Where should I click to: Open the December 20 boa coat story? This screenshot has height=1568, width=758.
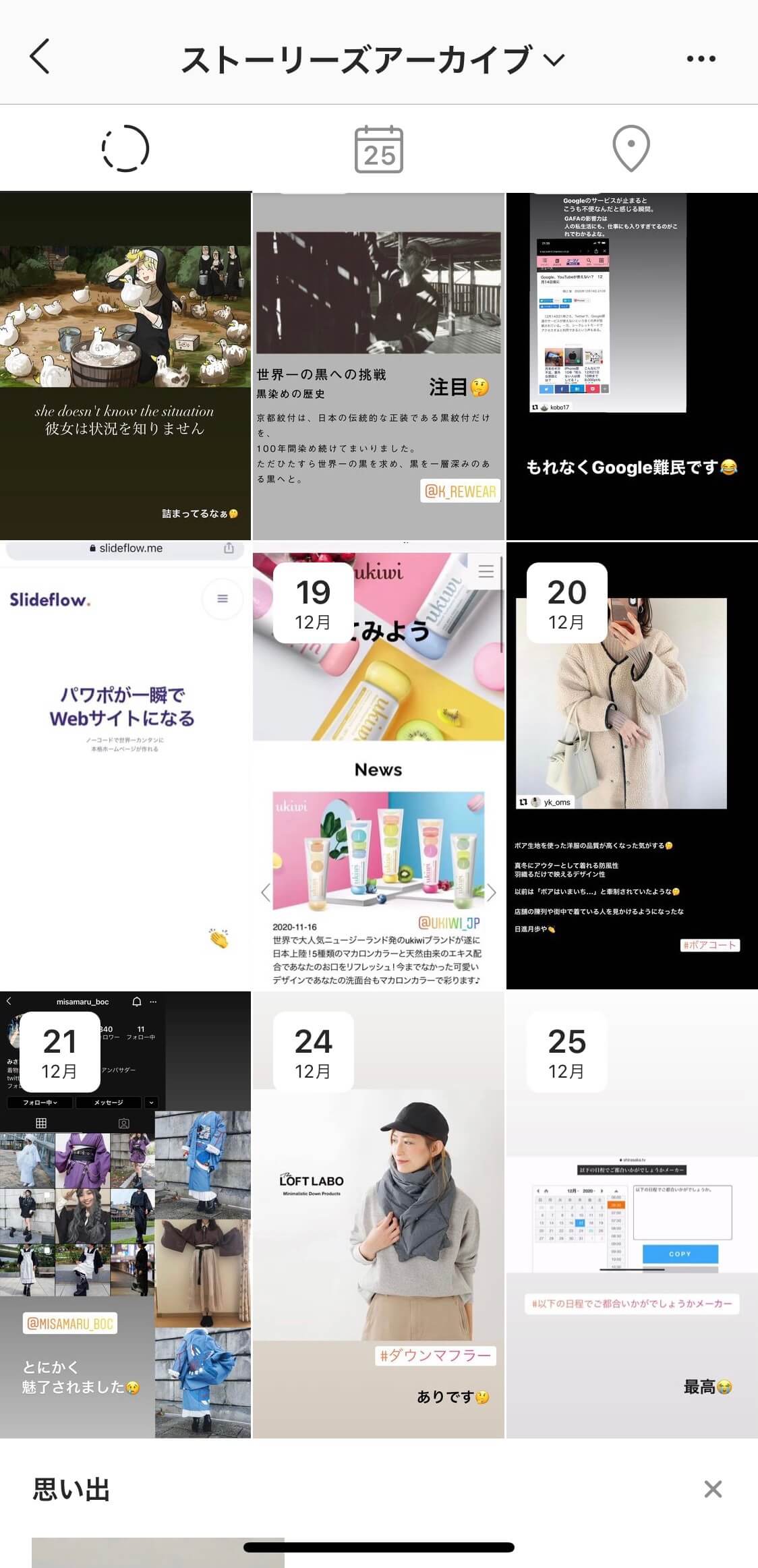pyautogui.click(x=632, y=765)
